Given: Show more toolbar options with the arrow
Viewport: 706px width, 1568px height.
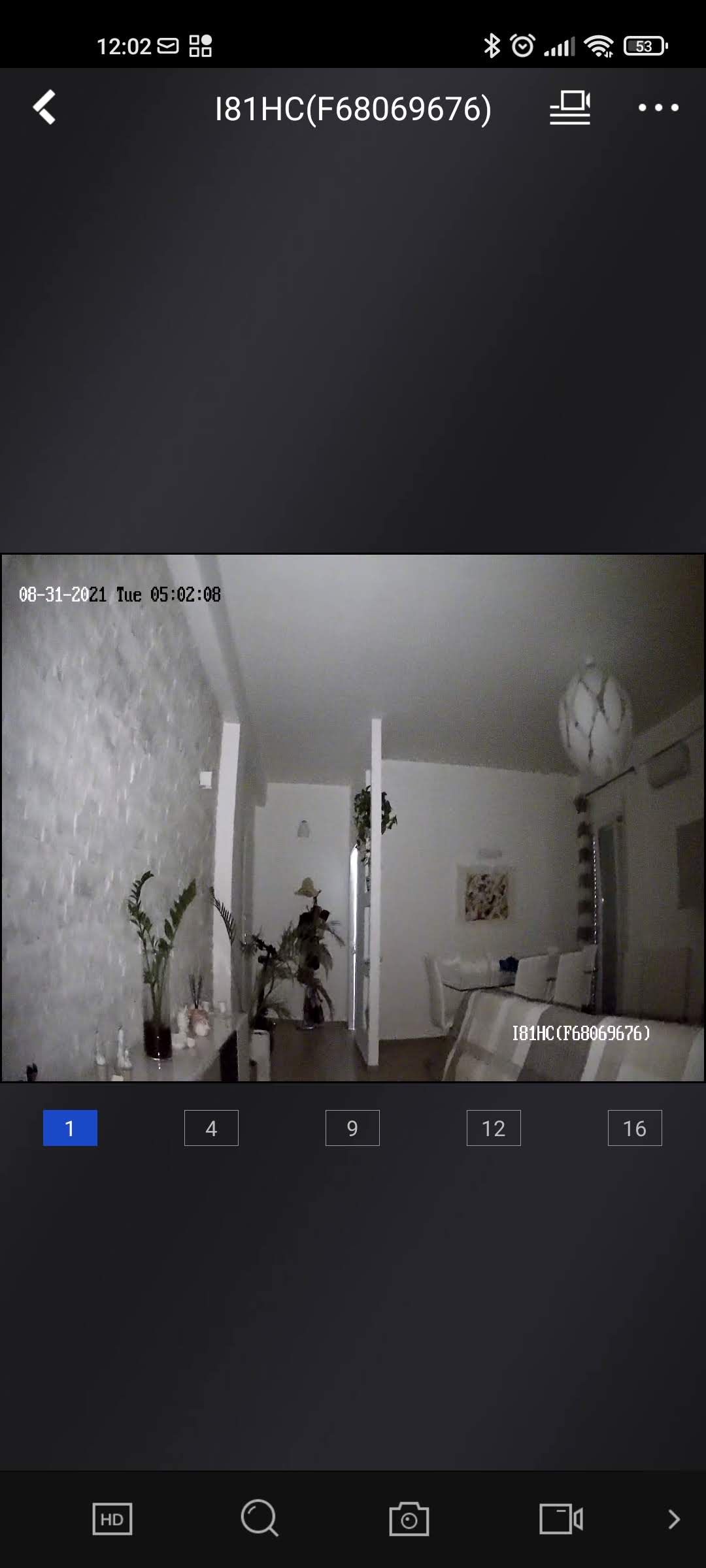Looking at the screenshot, I should [674, 1519].
